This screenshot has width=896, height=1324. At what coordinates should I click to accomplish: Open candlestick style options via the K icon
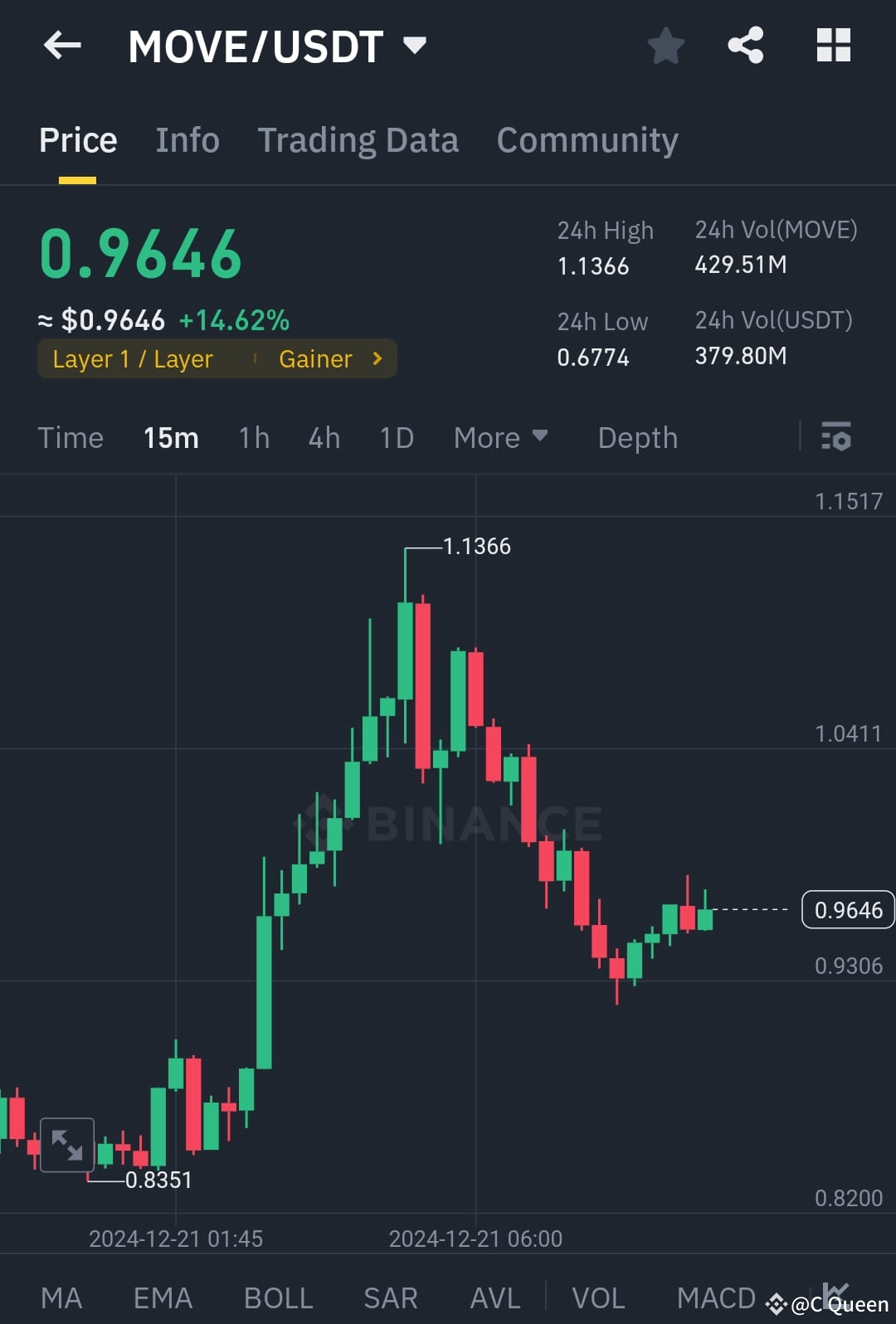834,1294
